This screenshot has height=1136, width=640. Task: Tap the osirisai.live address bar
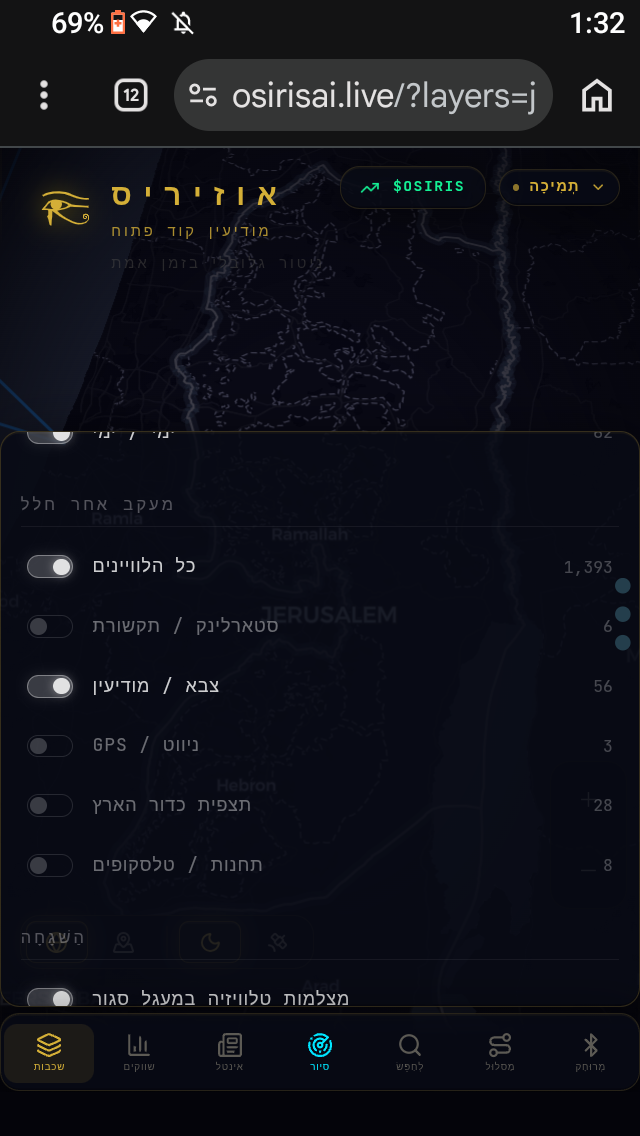point(363,95)
